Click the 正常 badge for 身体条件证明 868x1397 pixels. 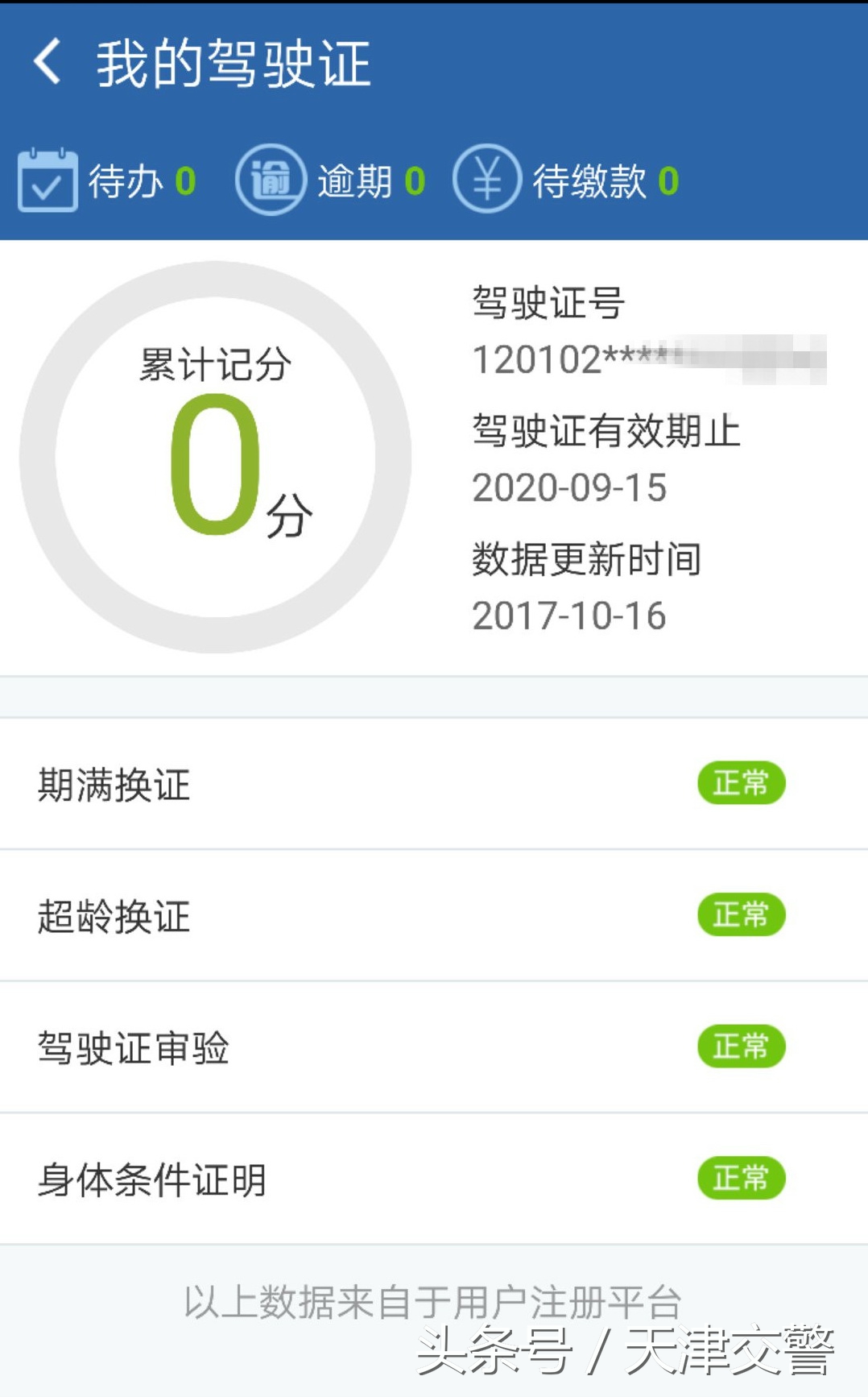point(742,1177)
